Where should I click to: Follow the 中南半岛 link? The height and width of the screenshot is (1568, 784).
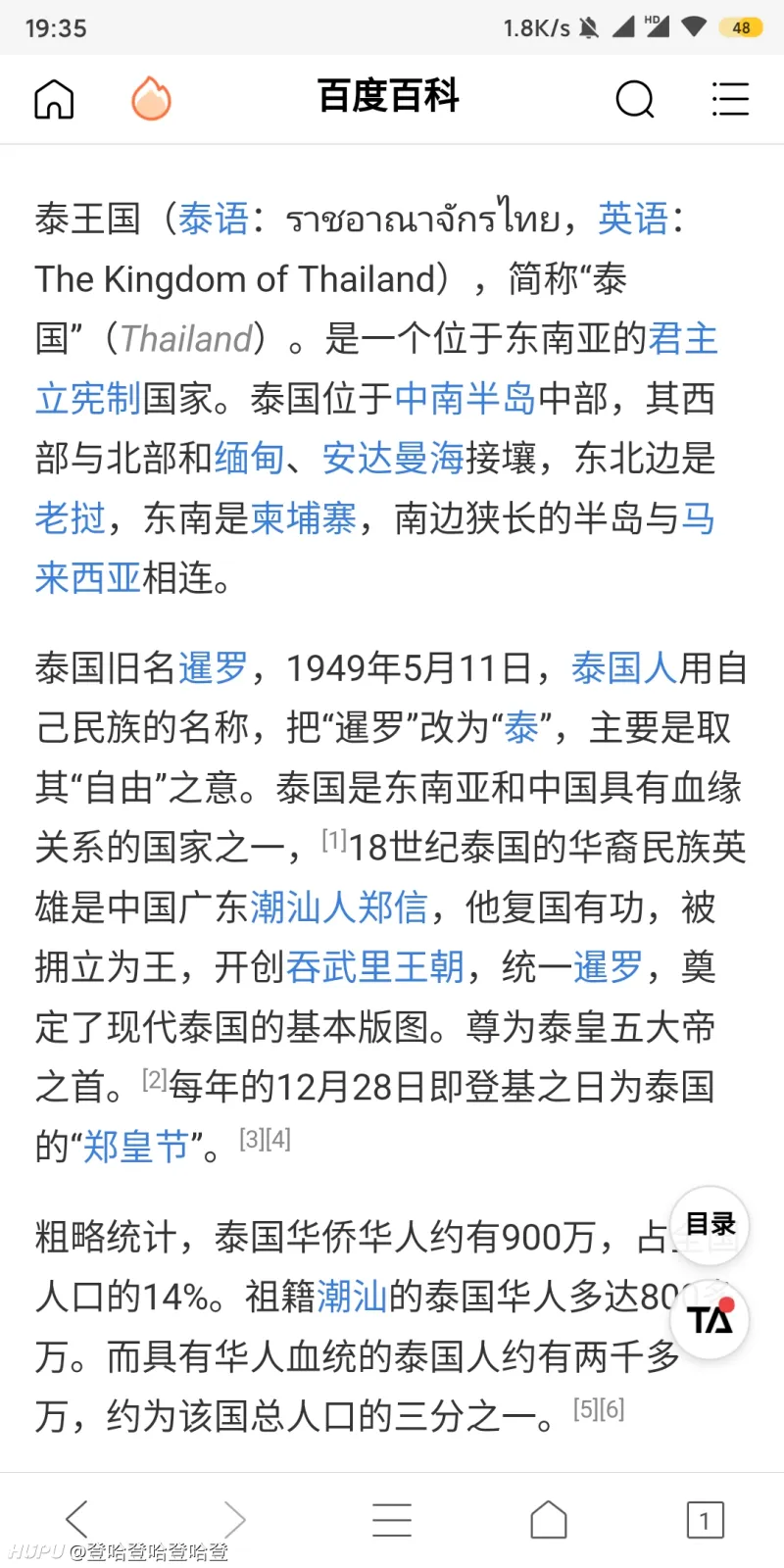tap(465, 399)
